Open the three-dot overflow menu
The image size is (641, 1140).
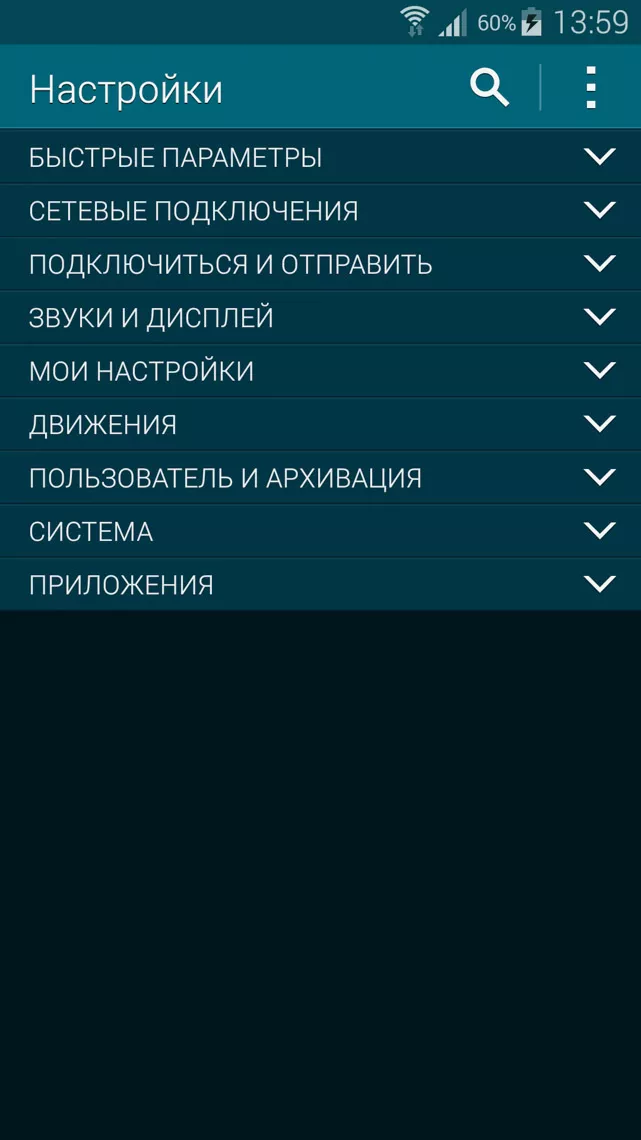tap(591, 88)
